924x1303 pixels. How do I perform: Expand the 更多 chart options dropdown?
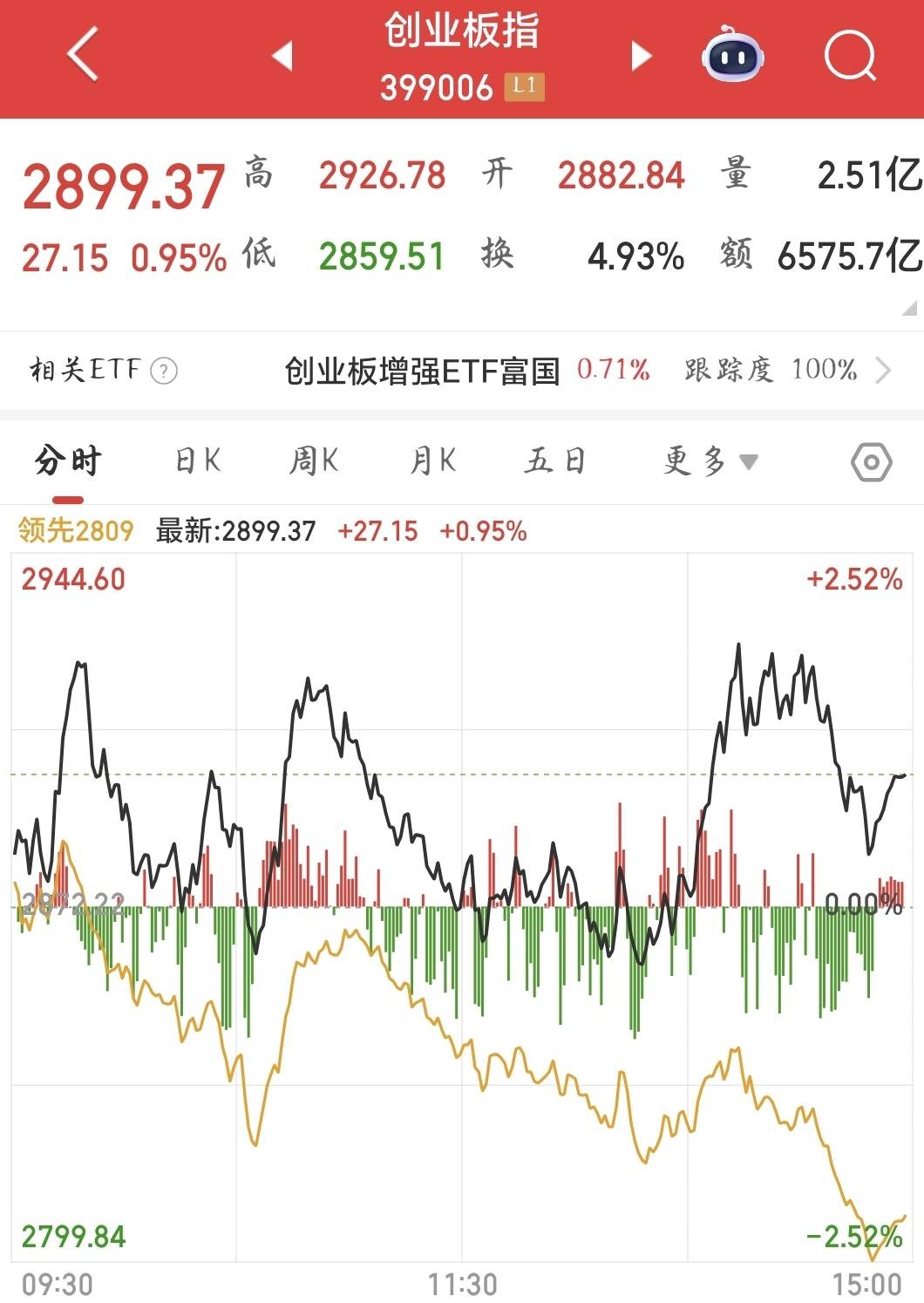coord(710,460)
